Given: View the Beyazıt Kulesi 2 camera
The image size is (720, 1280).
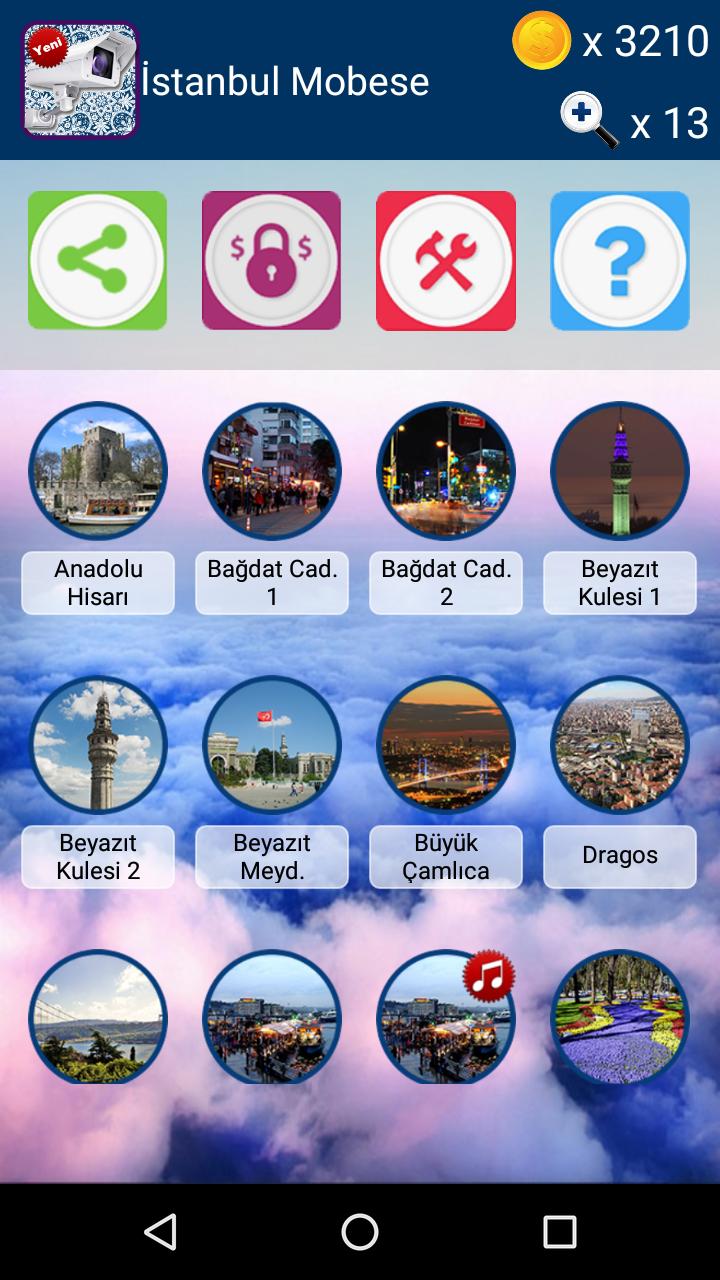Looking at the screenshot, I should [98, 745].
